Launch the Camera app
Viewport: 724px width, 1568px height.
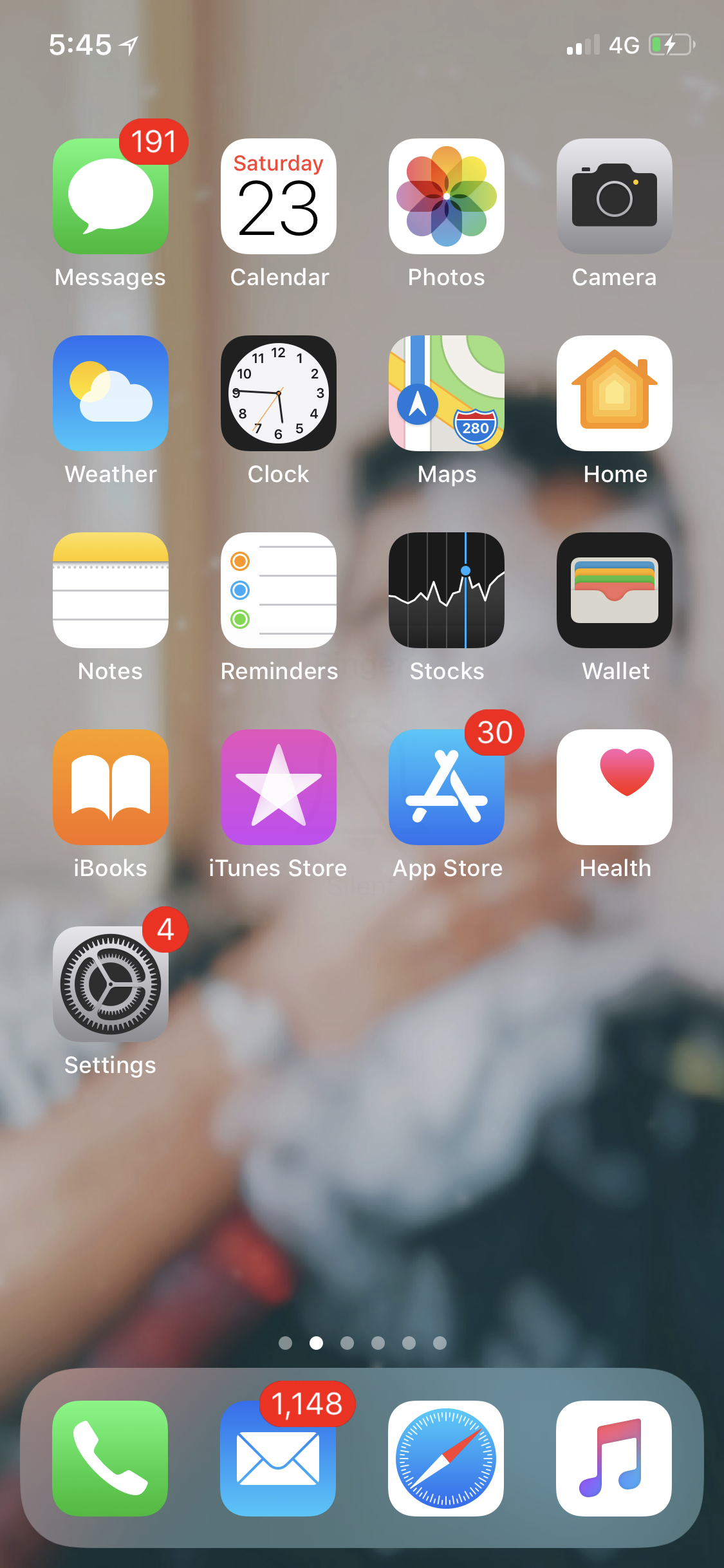(x=615, y=196)
